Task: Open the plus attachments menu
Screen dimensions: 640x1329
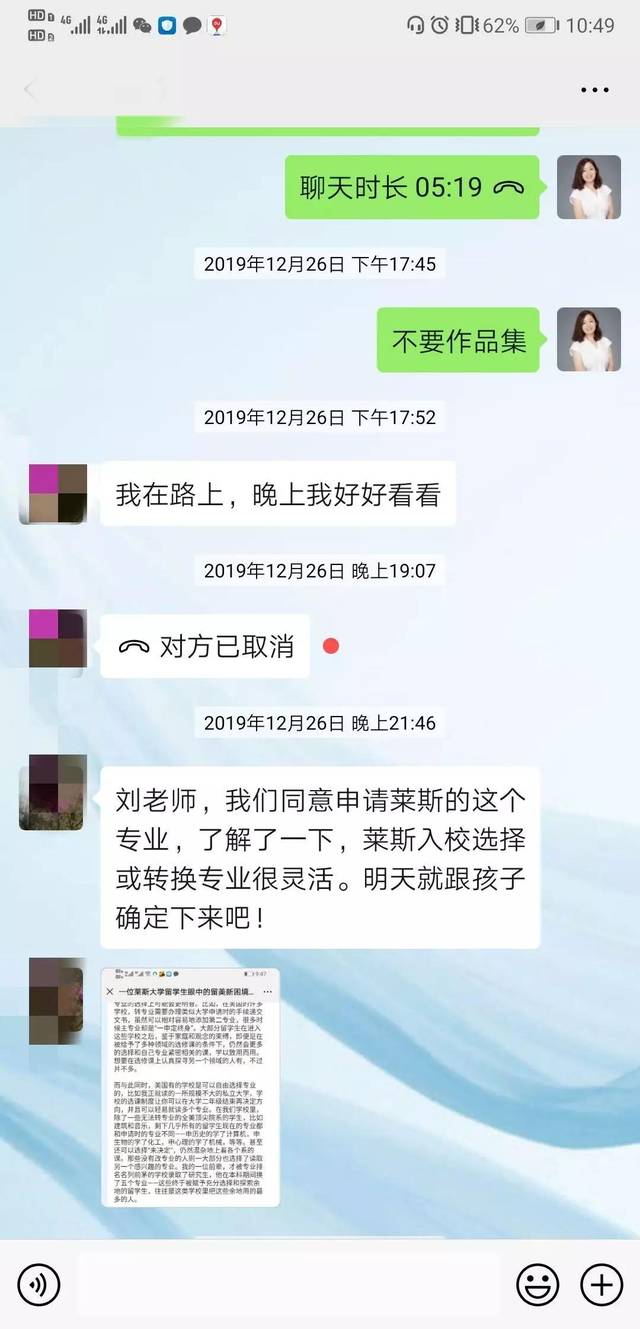Action: 601,1284
